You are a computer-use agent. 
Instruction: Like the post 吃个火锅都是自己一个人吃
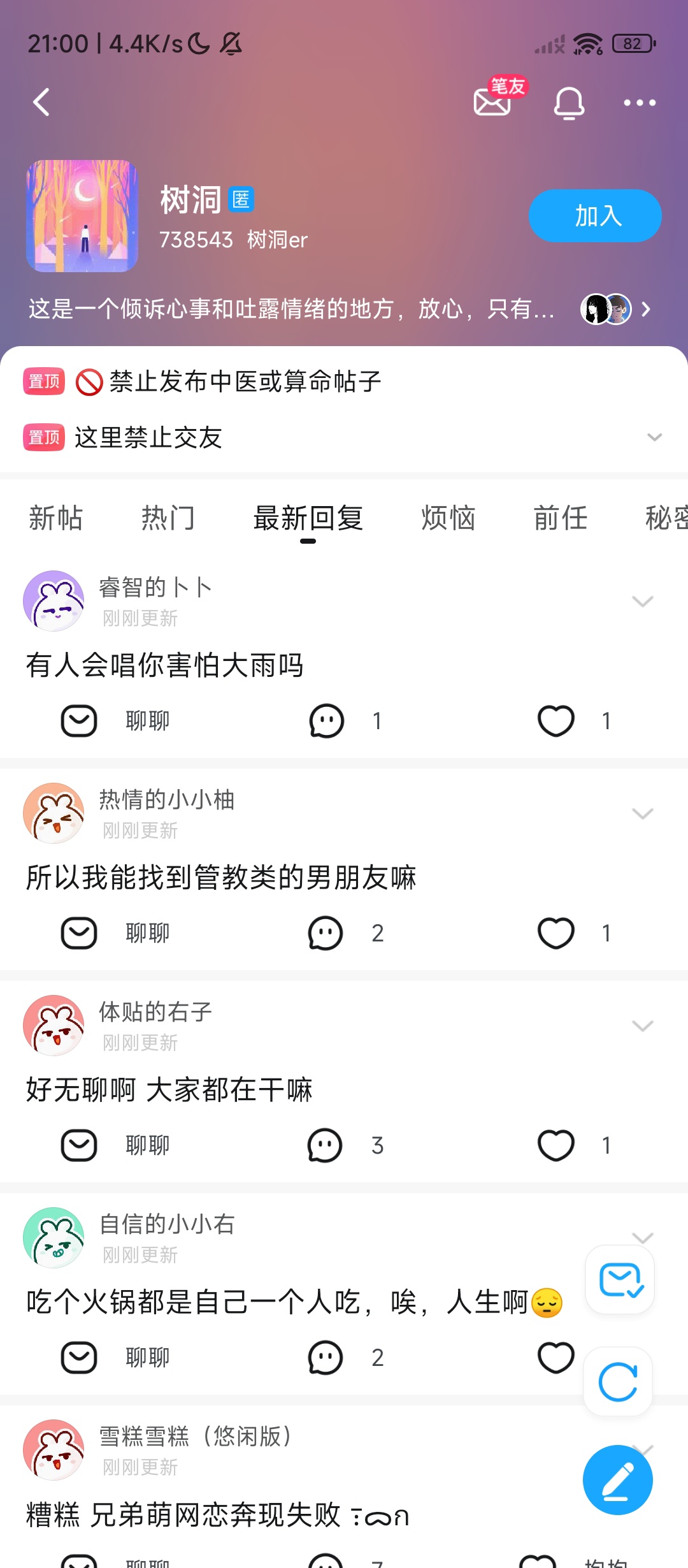(555, 1358)
